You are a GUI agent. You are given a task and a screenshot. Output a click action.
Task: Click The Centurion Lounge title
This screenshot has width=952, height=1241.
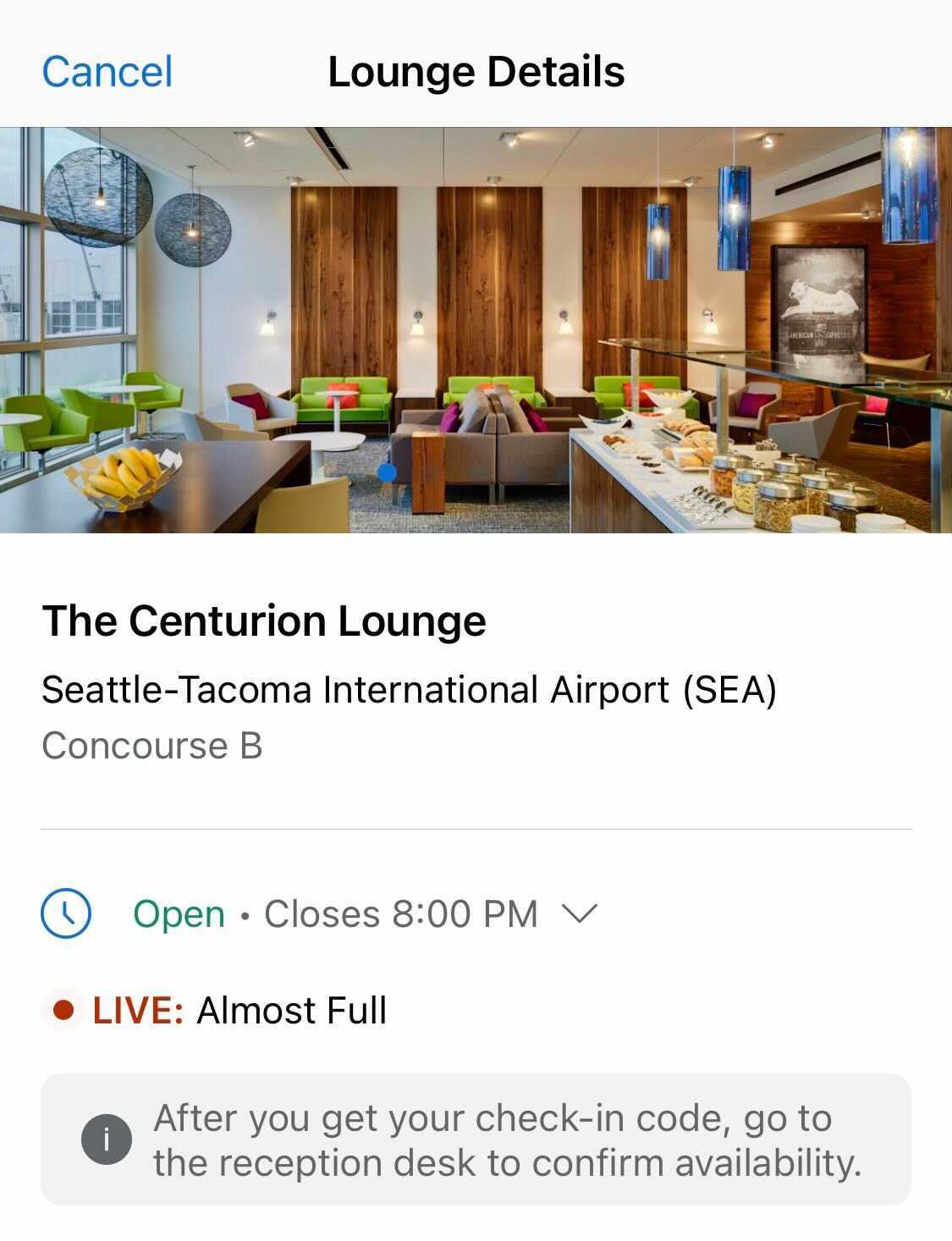(265, 622)
